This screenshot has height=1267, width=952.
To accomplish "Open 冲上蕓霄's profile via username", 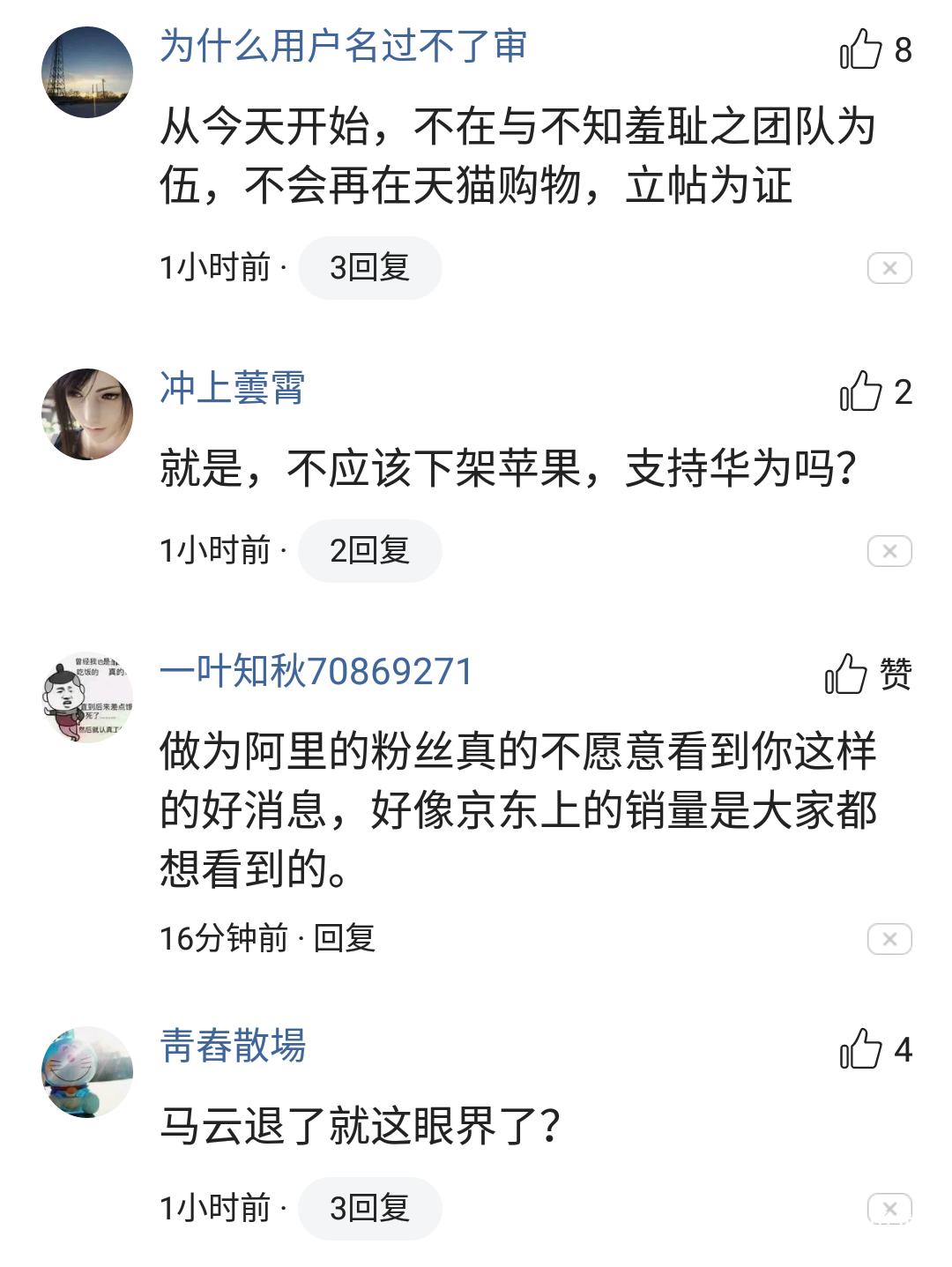I will [232, 388].
